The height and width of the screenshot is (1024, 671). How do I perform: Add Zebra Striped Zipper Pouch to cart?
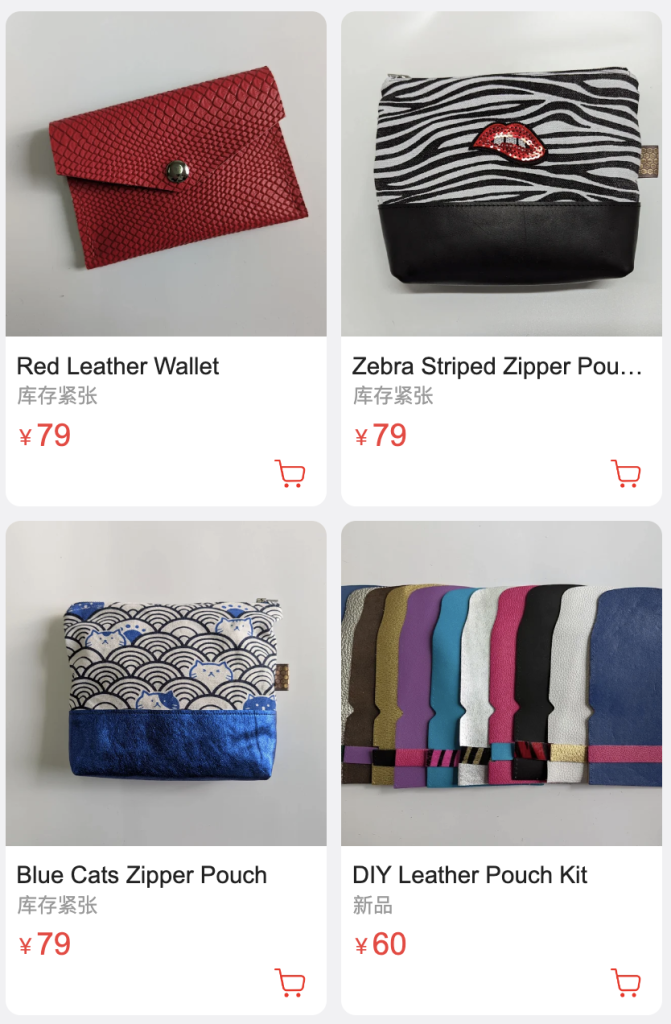626,474
